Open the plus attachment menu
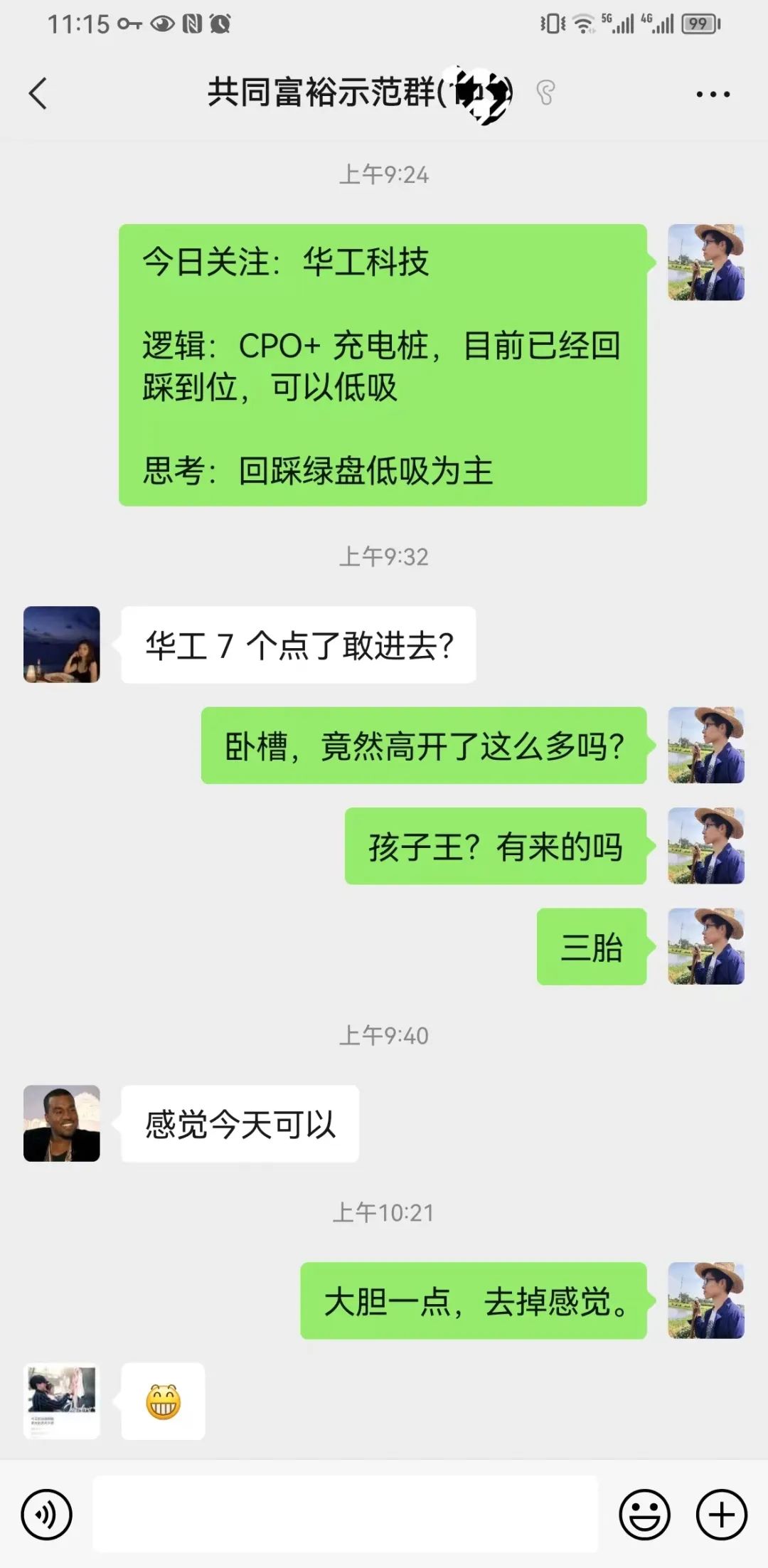768x1568 pixels. tap(721, 1515)
